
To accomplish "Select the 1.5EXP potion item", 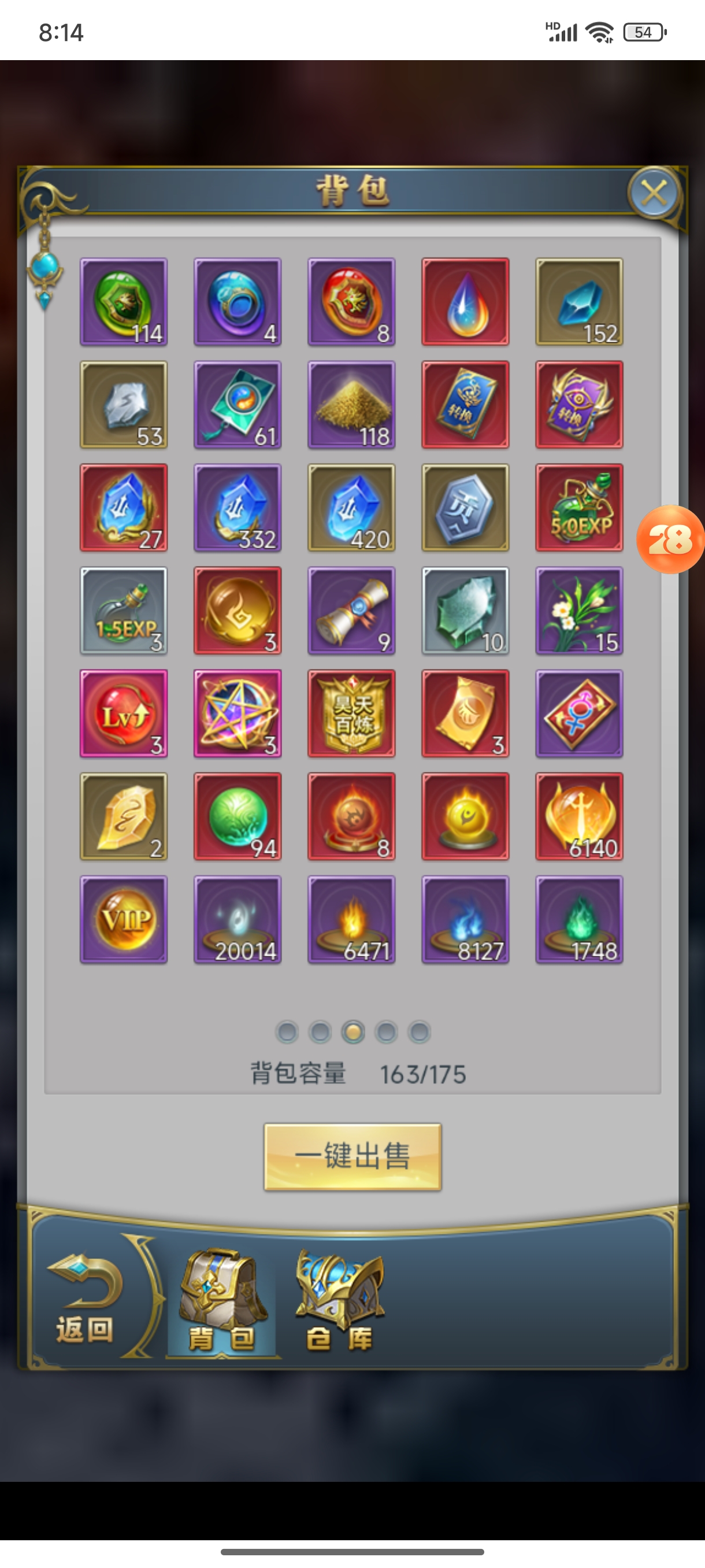I will click(x=124, y=611).
